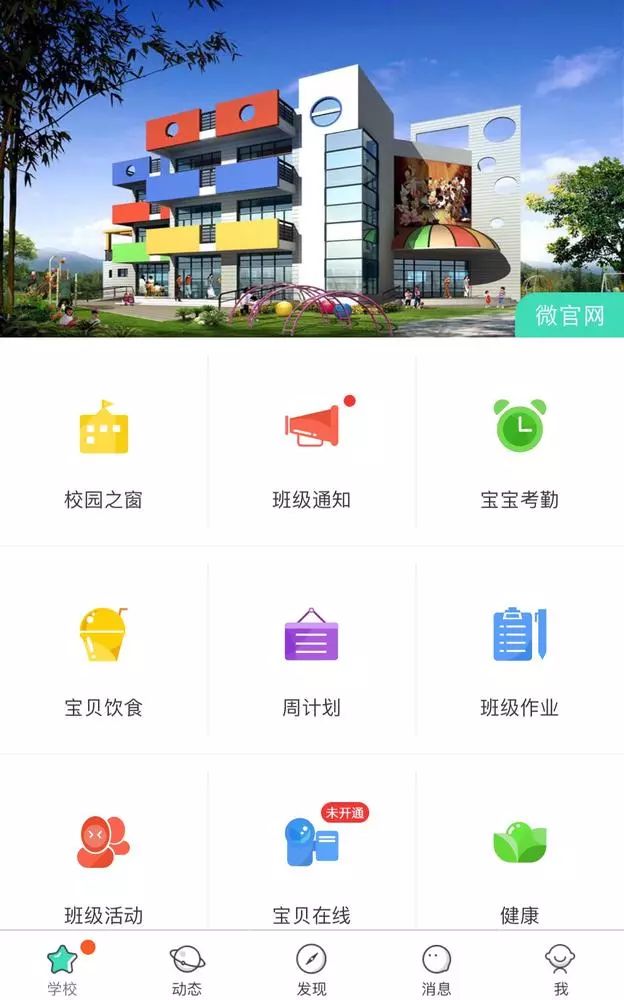The height and width of the screenshot is (1000, 624).
Task: Open 班级通知 announcements
Action: (312, 442)
